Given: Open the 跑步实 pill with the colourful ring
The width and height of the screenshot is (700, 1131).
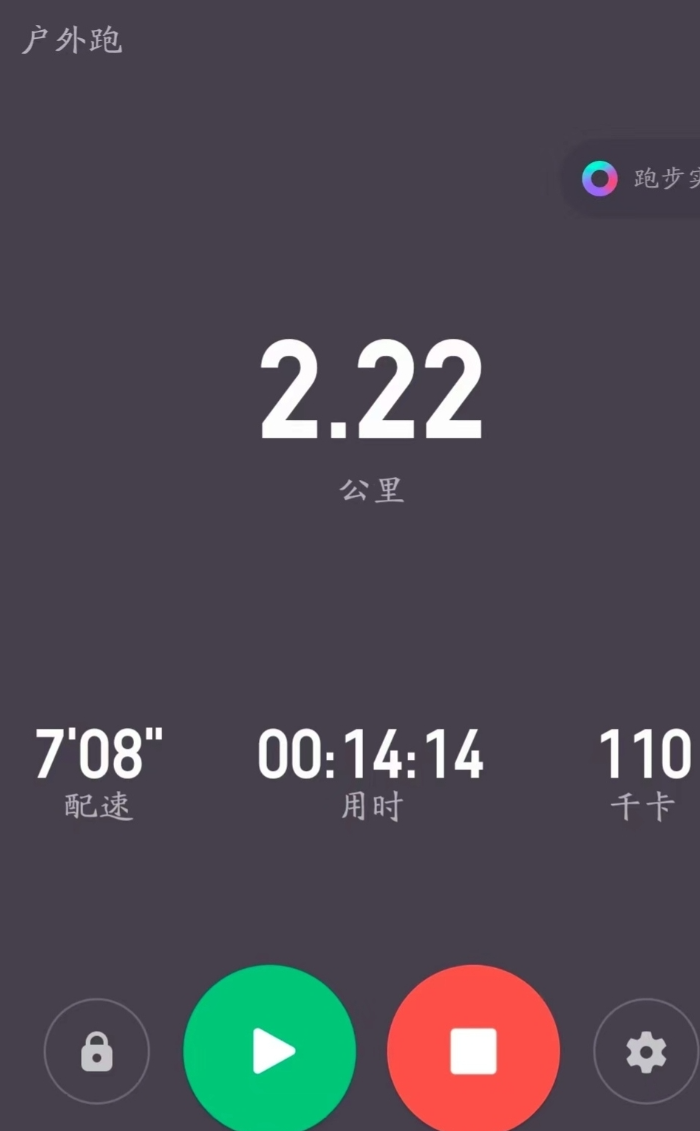Looking at the screenshot, I should click(x=632, y=178).
